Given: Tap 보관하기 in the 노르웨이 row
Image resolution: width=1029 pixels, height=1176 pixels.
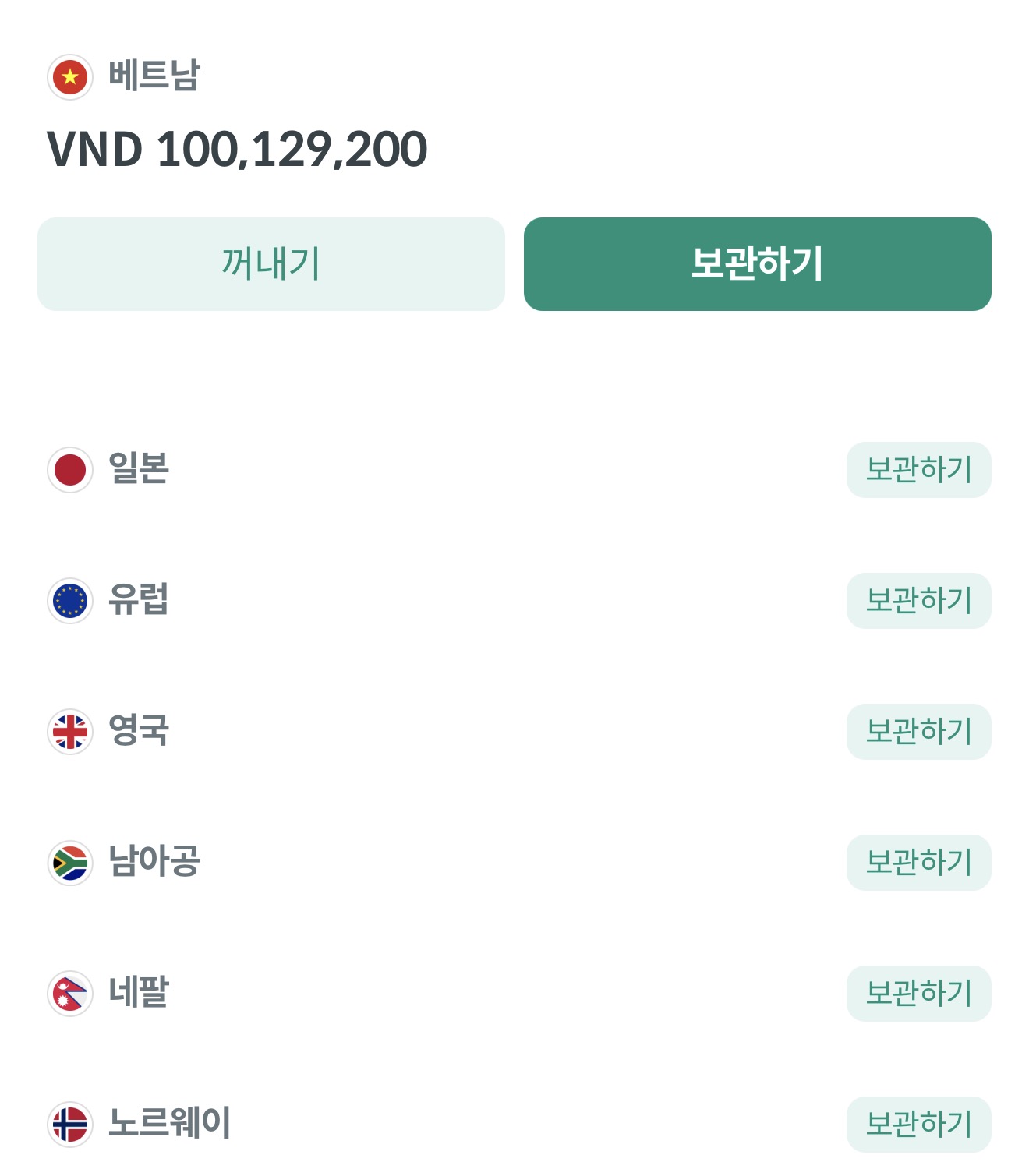Looking at the screenshot, I should tap(918, 1125).
